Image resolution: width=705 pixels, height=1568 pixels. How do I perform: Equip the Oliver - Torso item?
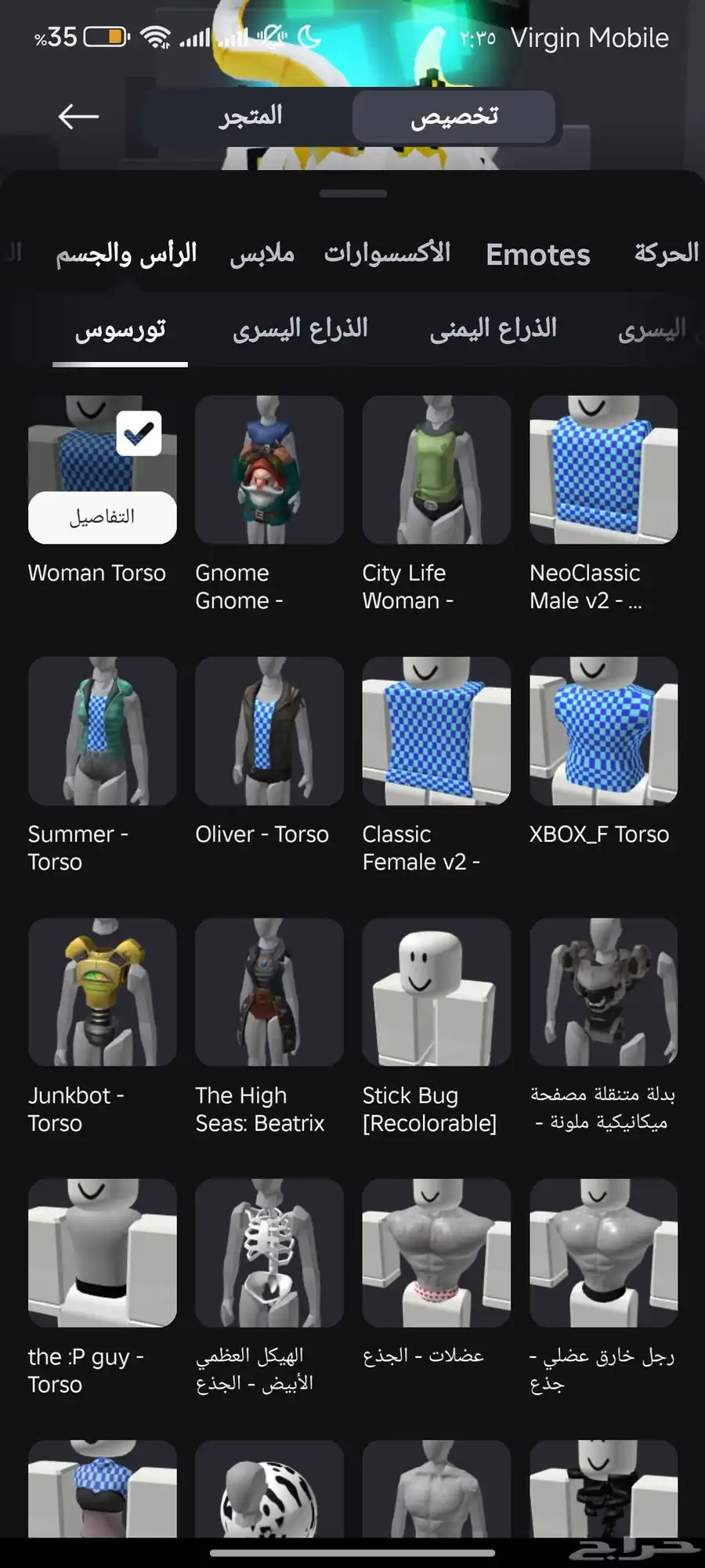point(269,730)
